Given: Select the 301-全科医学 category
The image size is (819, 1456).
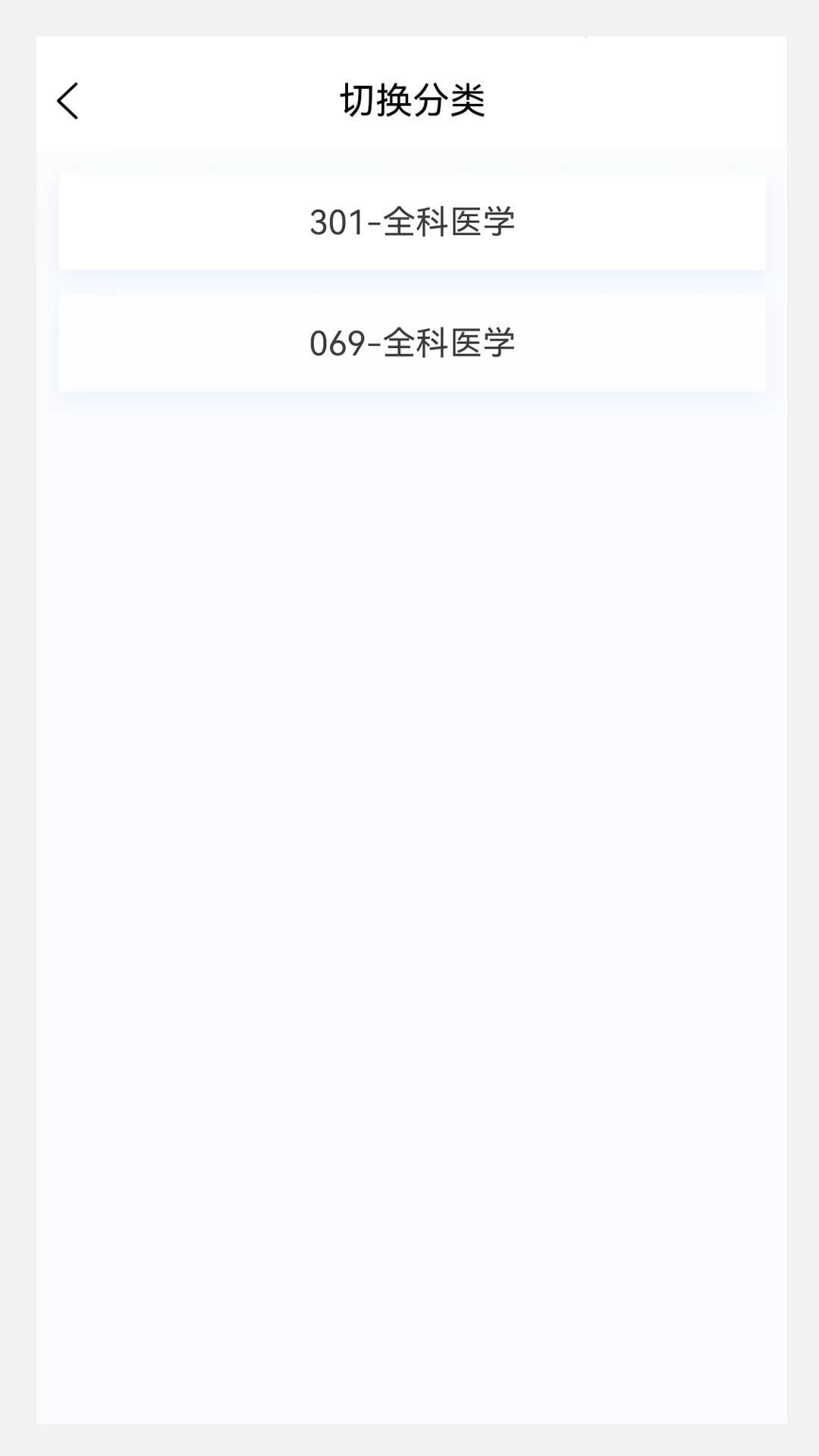Looking at the screenshot, I should [412, 221].
